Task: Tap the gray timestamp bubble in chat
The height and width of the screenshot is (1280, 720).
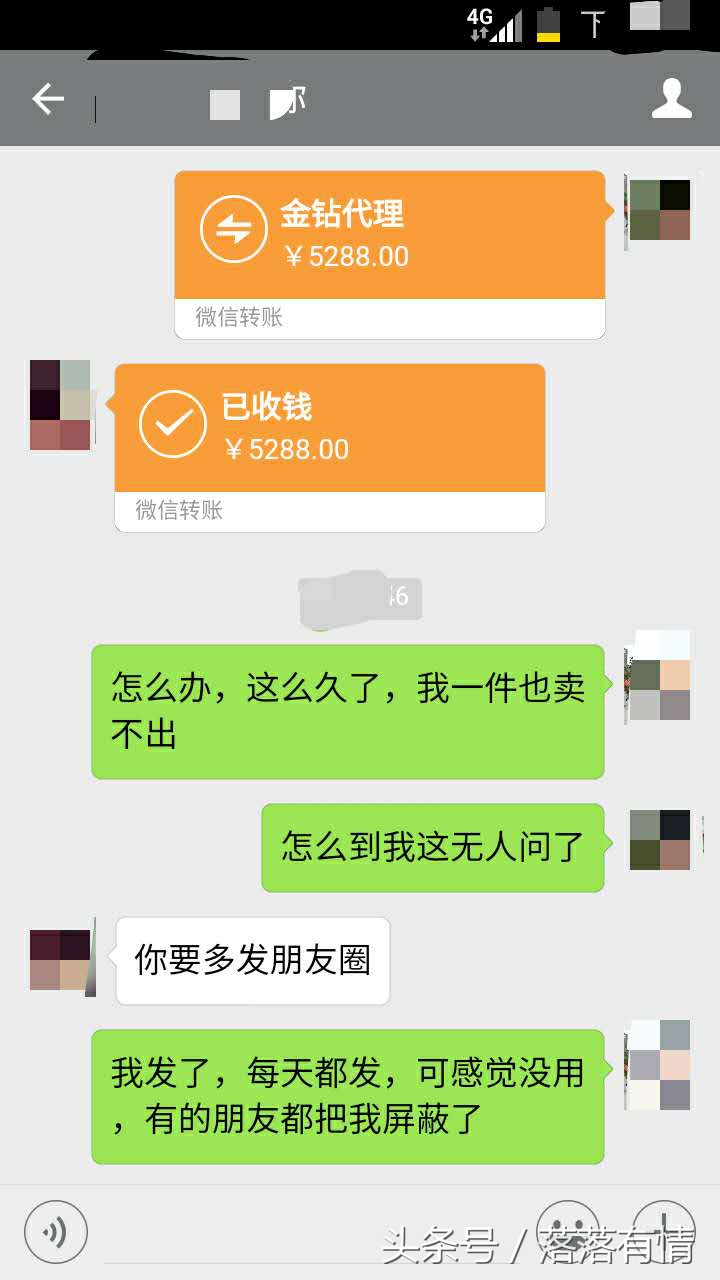Action: tap(360, 597)
